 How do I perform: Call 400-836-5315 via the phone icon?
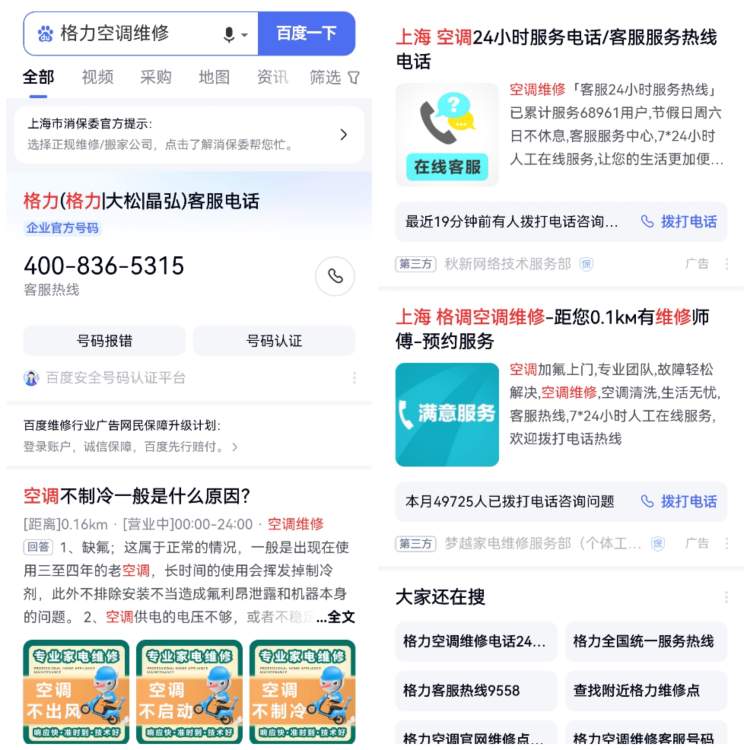[x=335, y=276]
